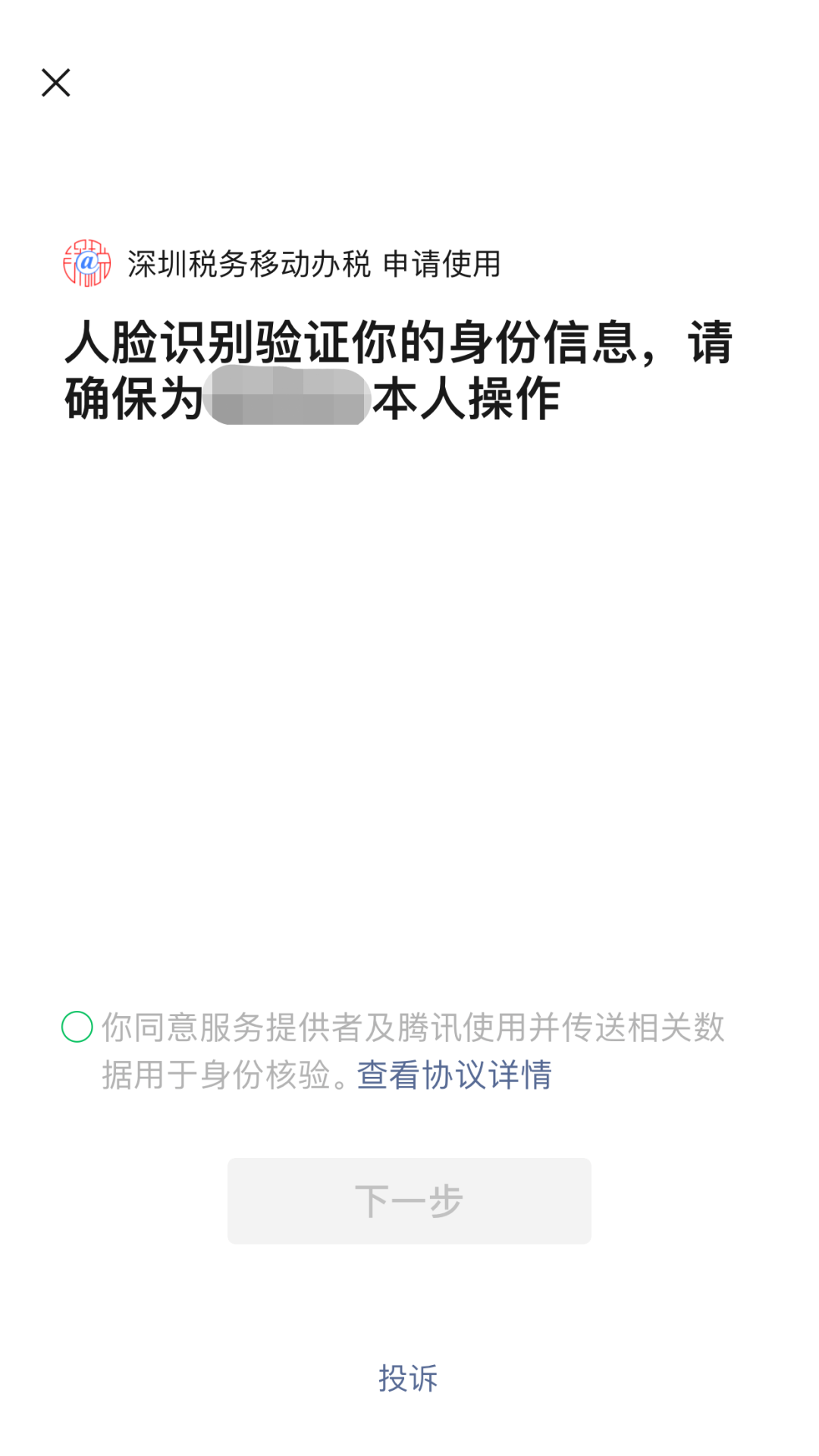
Task: Close the face verification page
Action: point(55,83)
